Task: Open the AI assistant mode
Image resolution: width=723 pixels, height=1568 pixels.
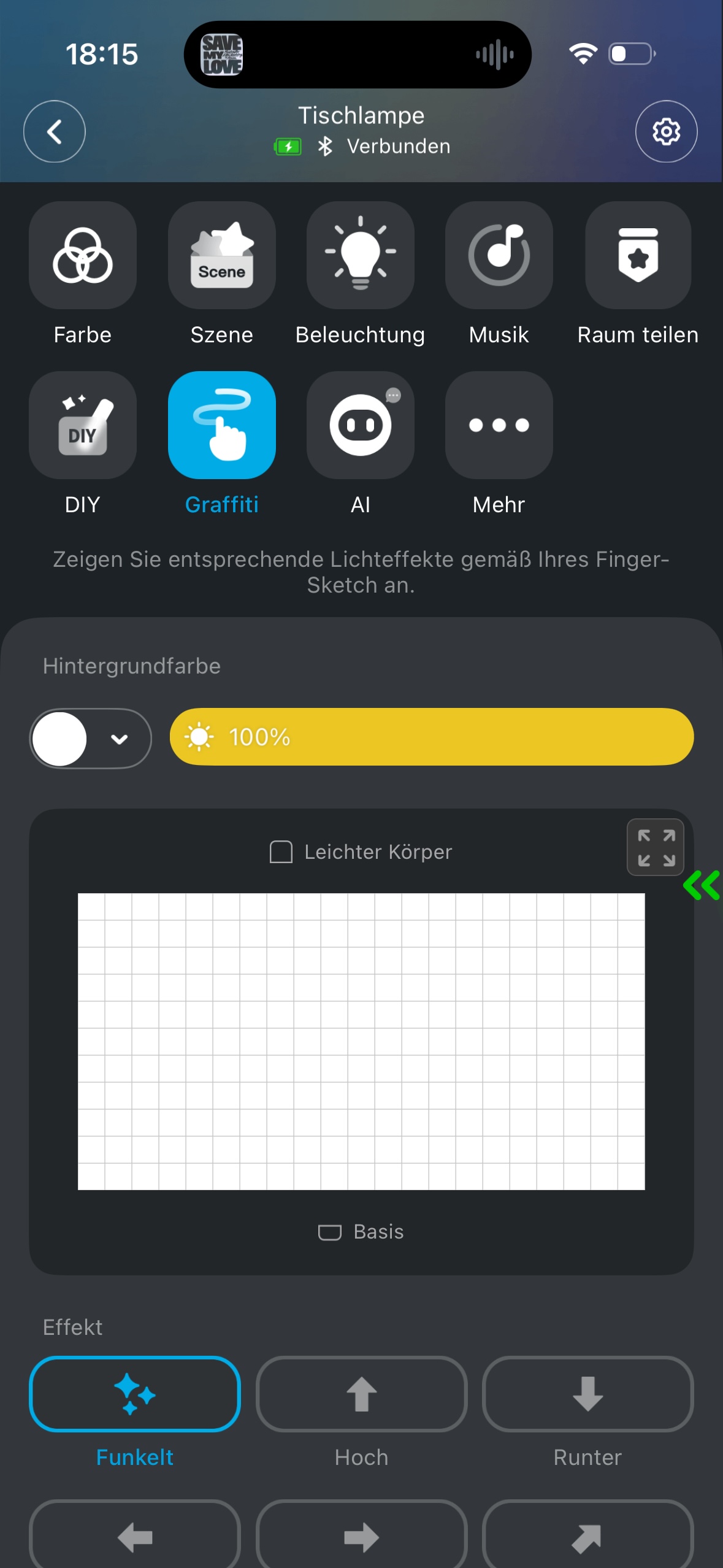Action: [x=360, y=425]
